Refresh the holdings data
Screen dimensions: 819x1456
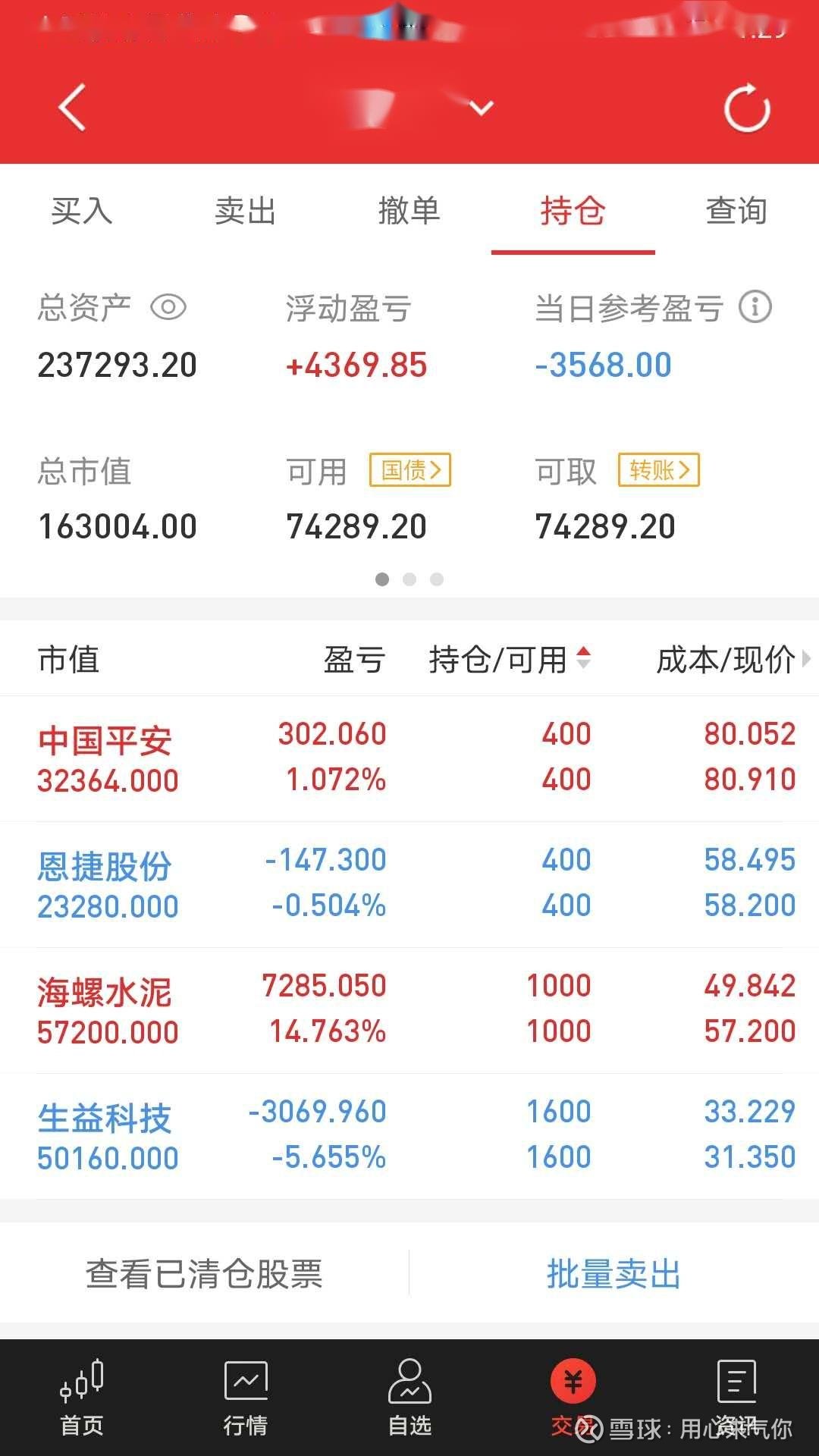(747, 108)
